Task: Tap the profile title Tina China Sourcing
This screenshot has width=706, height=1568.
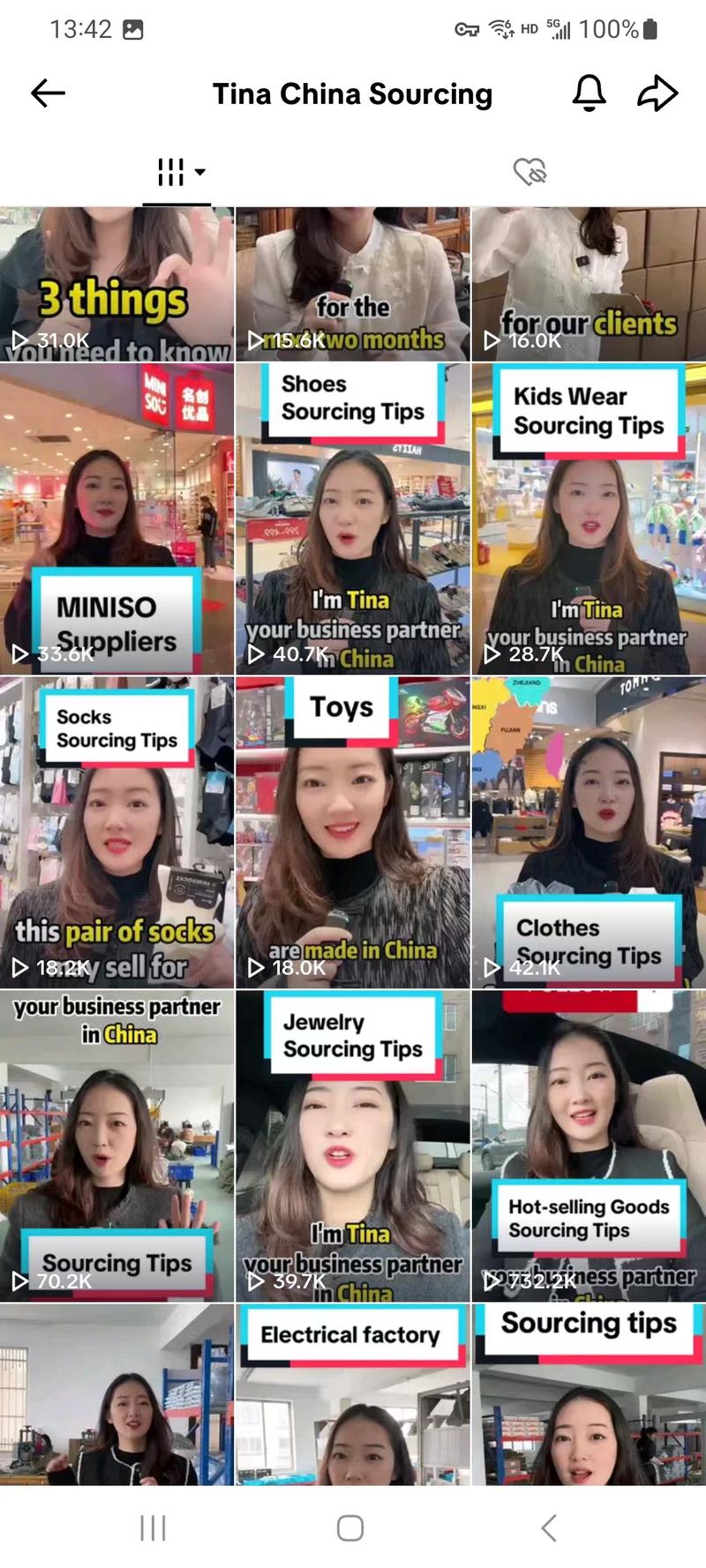Action: (x=352, y=93)
